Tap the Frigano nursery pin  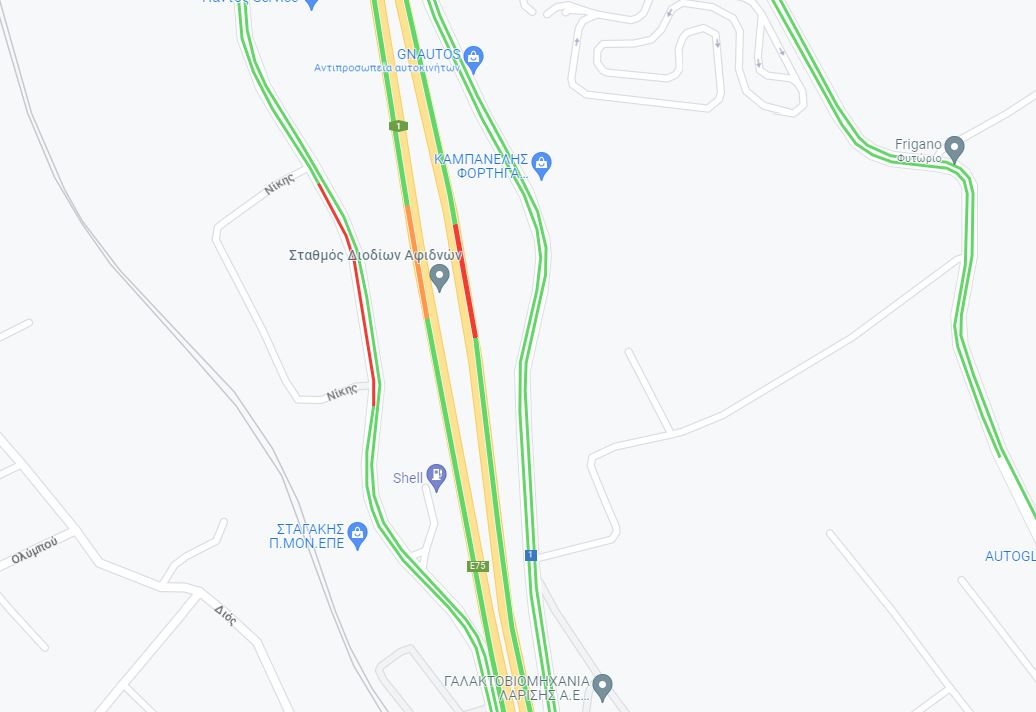954,149
